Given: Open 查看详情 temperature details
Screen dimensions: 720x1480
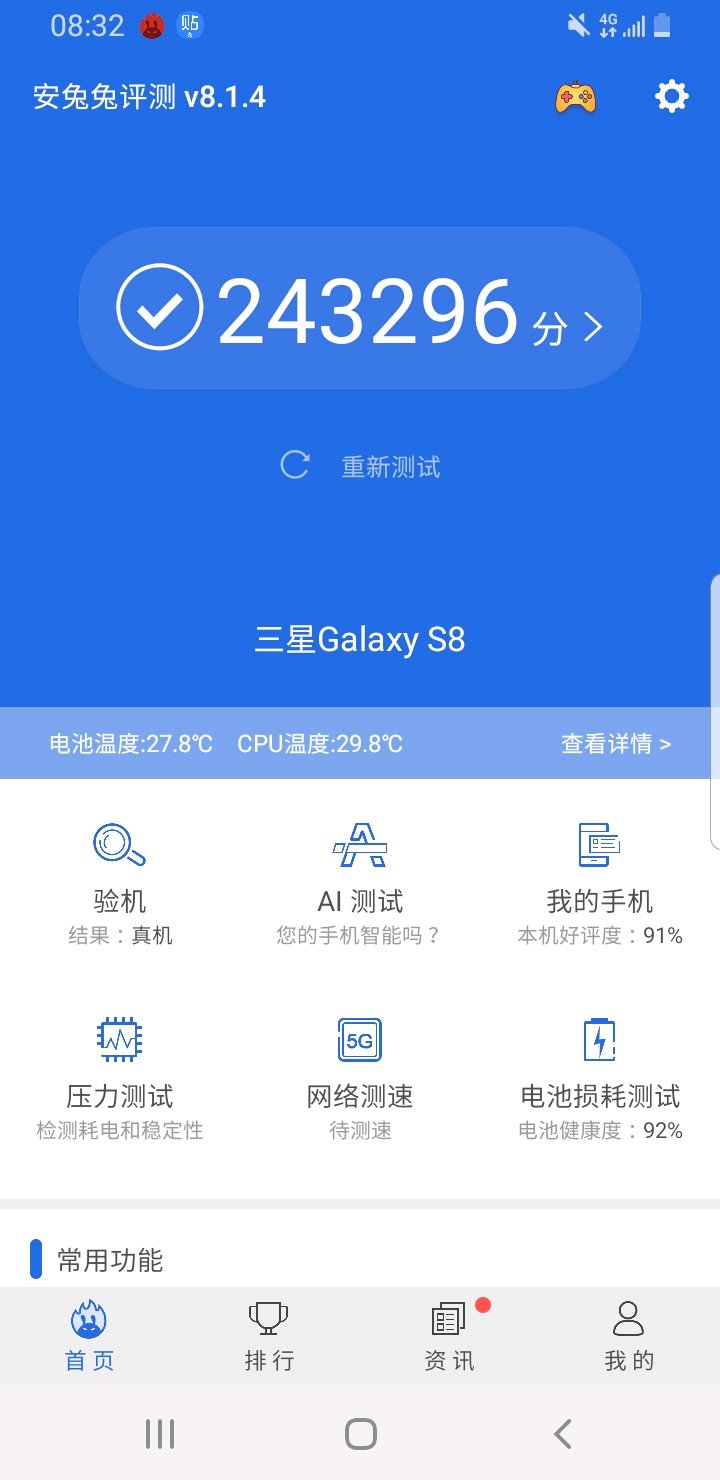Looking at the screenshot, I should (615, 743).
